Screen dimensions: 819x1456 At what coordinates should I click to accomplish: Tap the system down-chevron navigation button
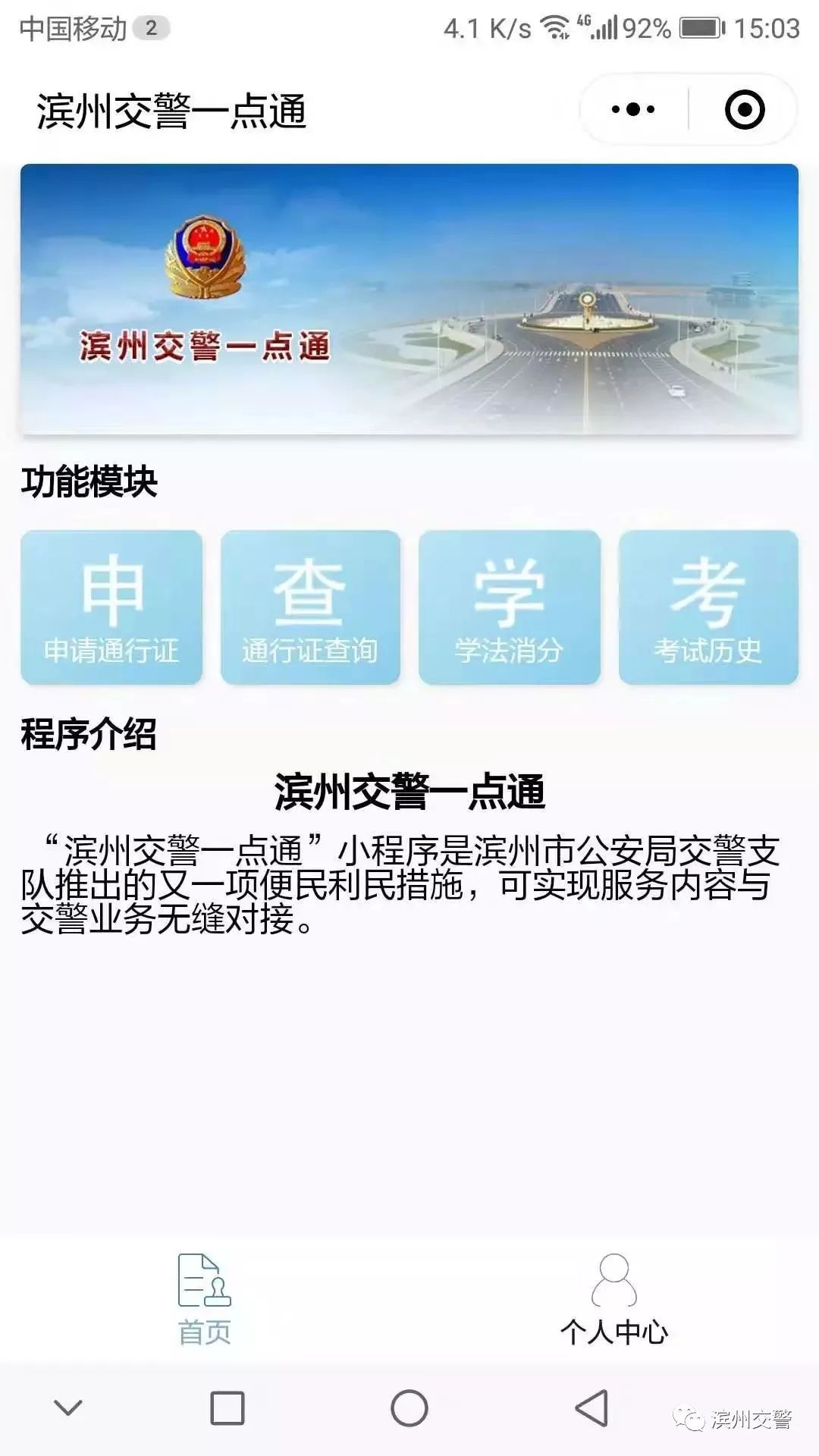[x=68, y=1409]
